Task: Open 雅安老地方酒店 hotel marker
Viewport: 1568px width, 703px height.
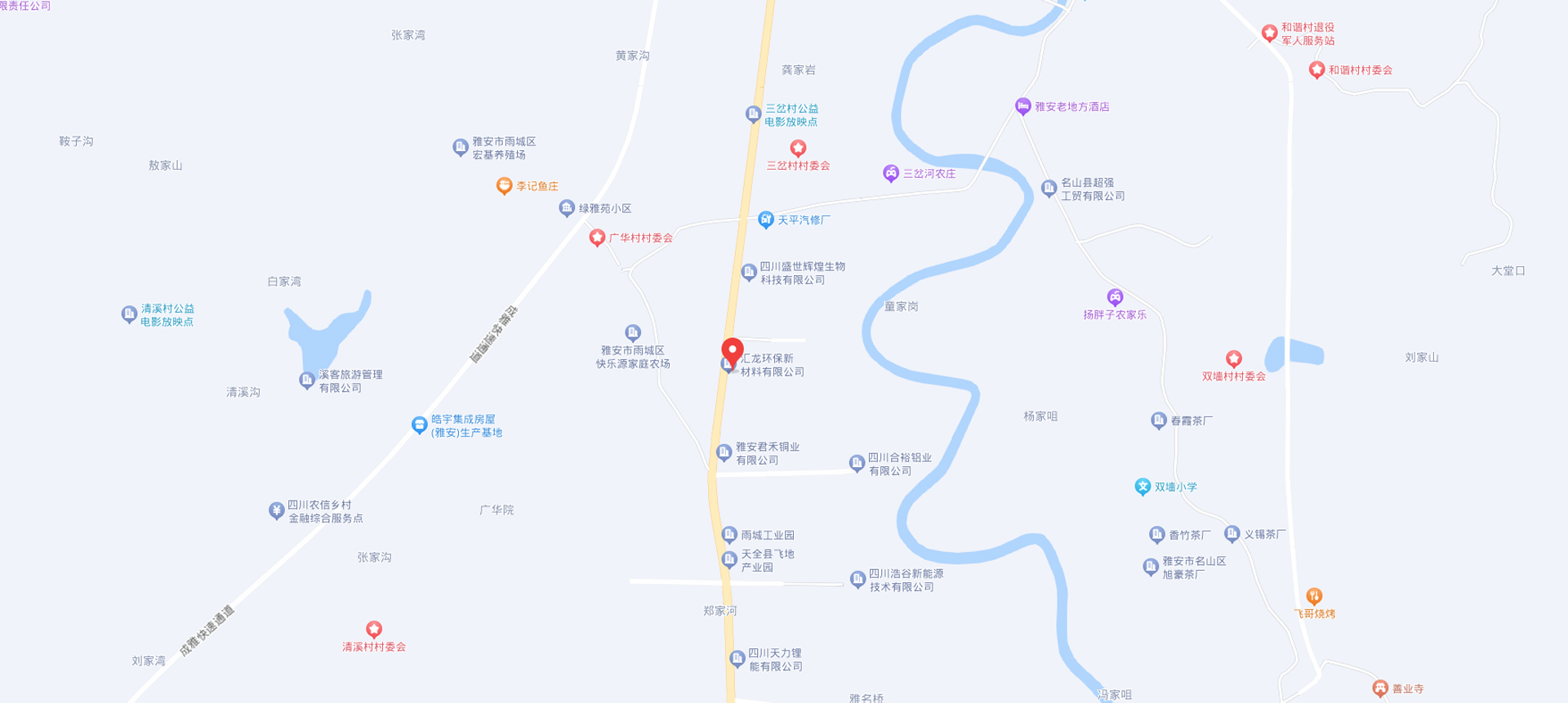Action: click(1022, 106)
